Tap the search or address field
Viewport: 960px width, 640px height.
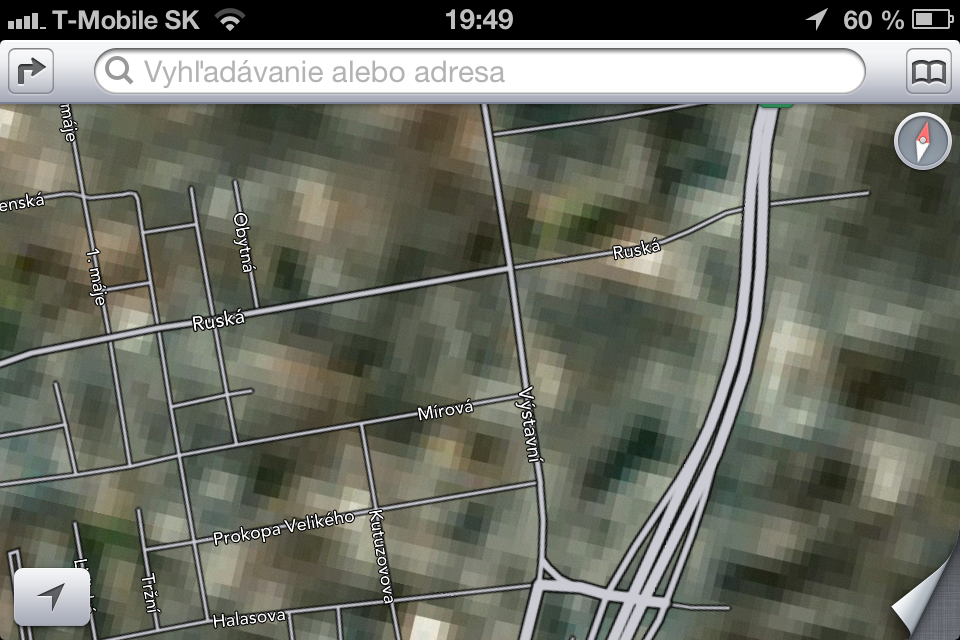click(x=480, y=72)
